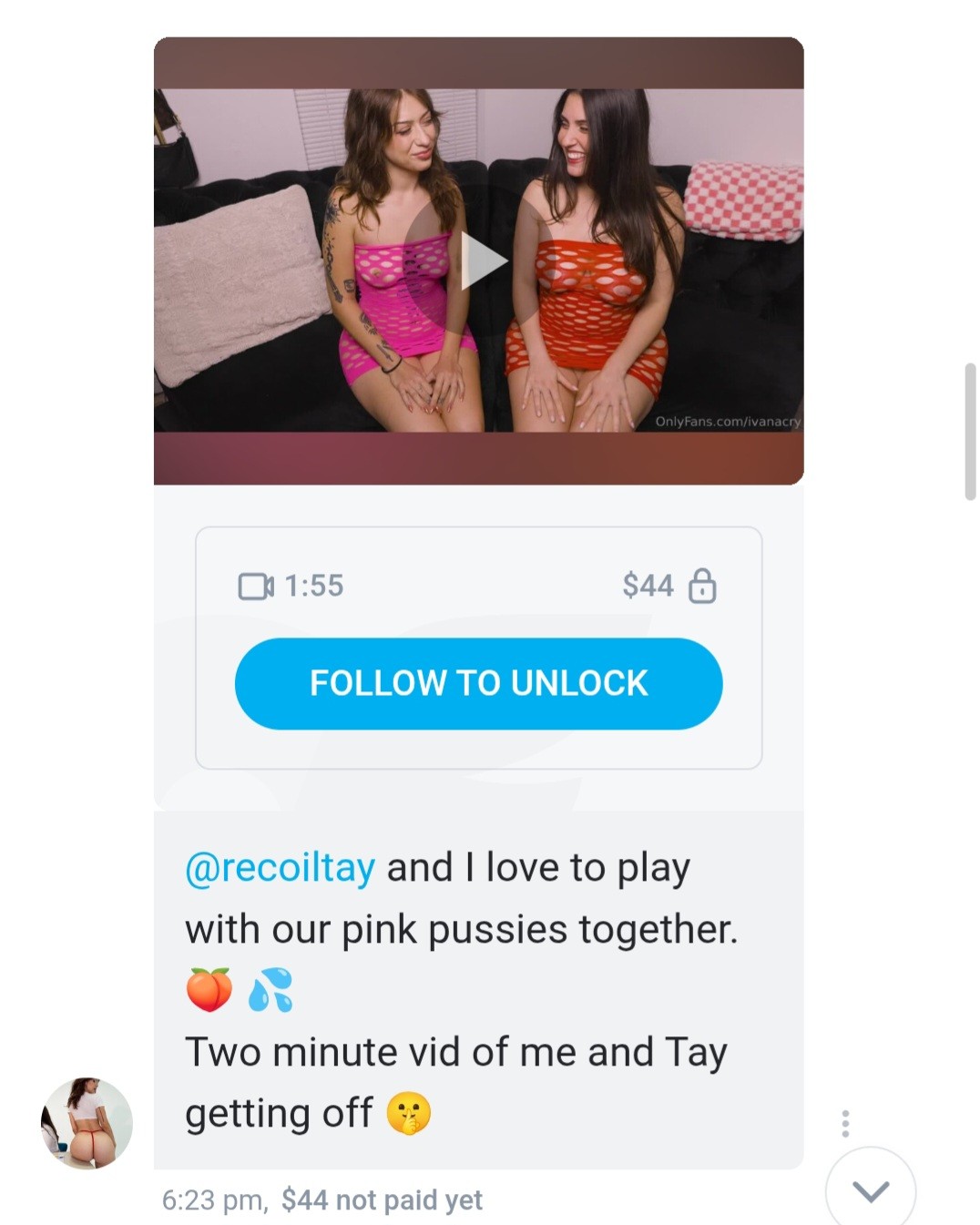The image size is (980, 1225).
Task: Open the sender's profile picture
Action: click(87, 1123)
